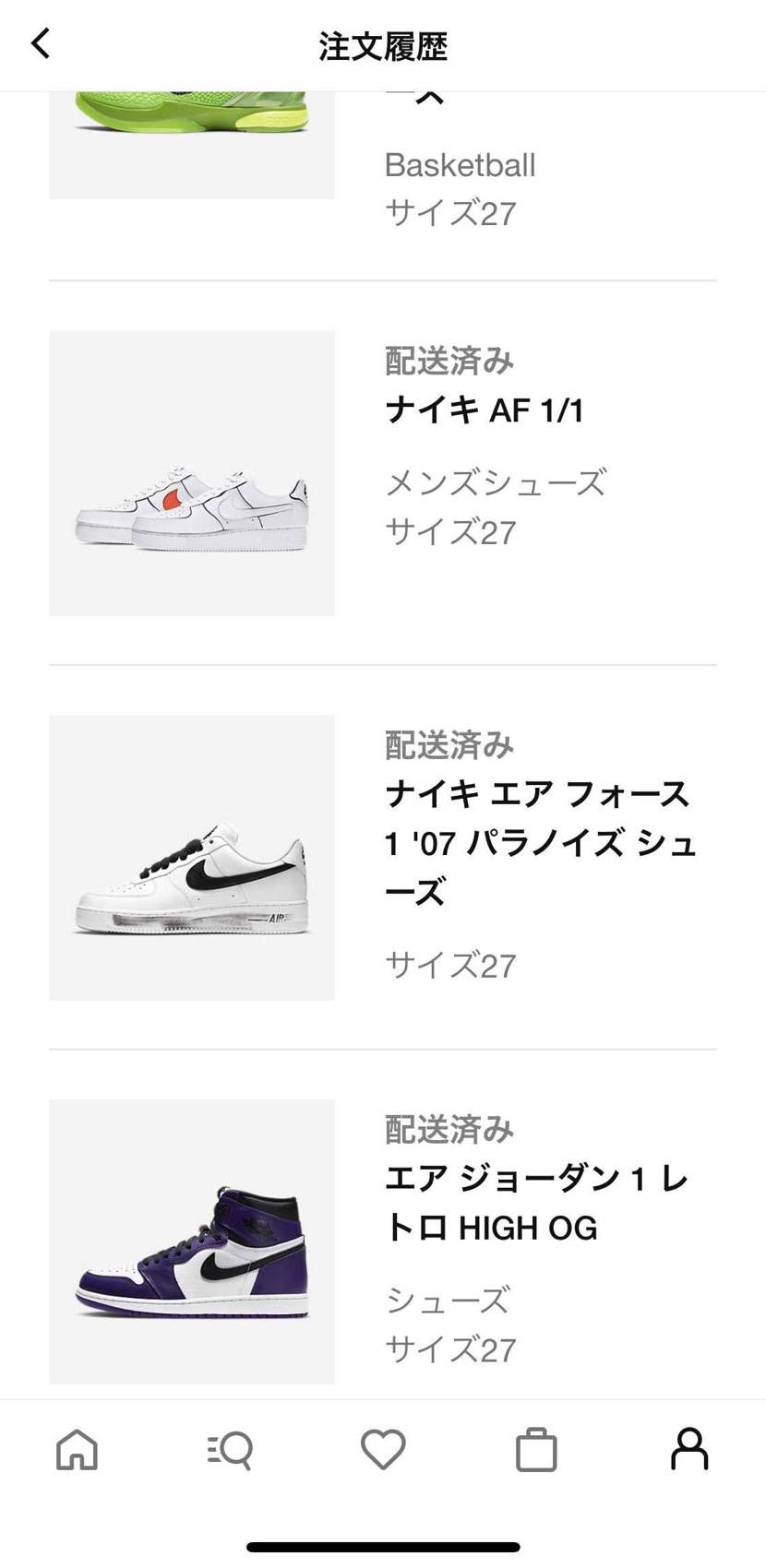Tap the Search icon at bottom
Image resolution: width=766 pixels, height=1568 pixels.
click(x=230, y=1449)
